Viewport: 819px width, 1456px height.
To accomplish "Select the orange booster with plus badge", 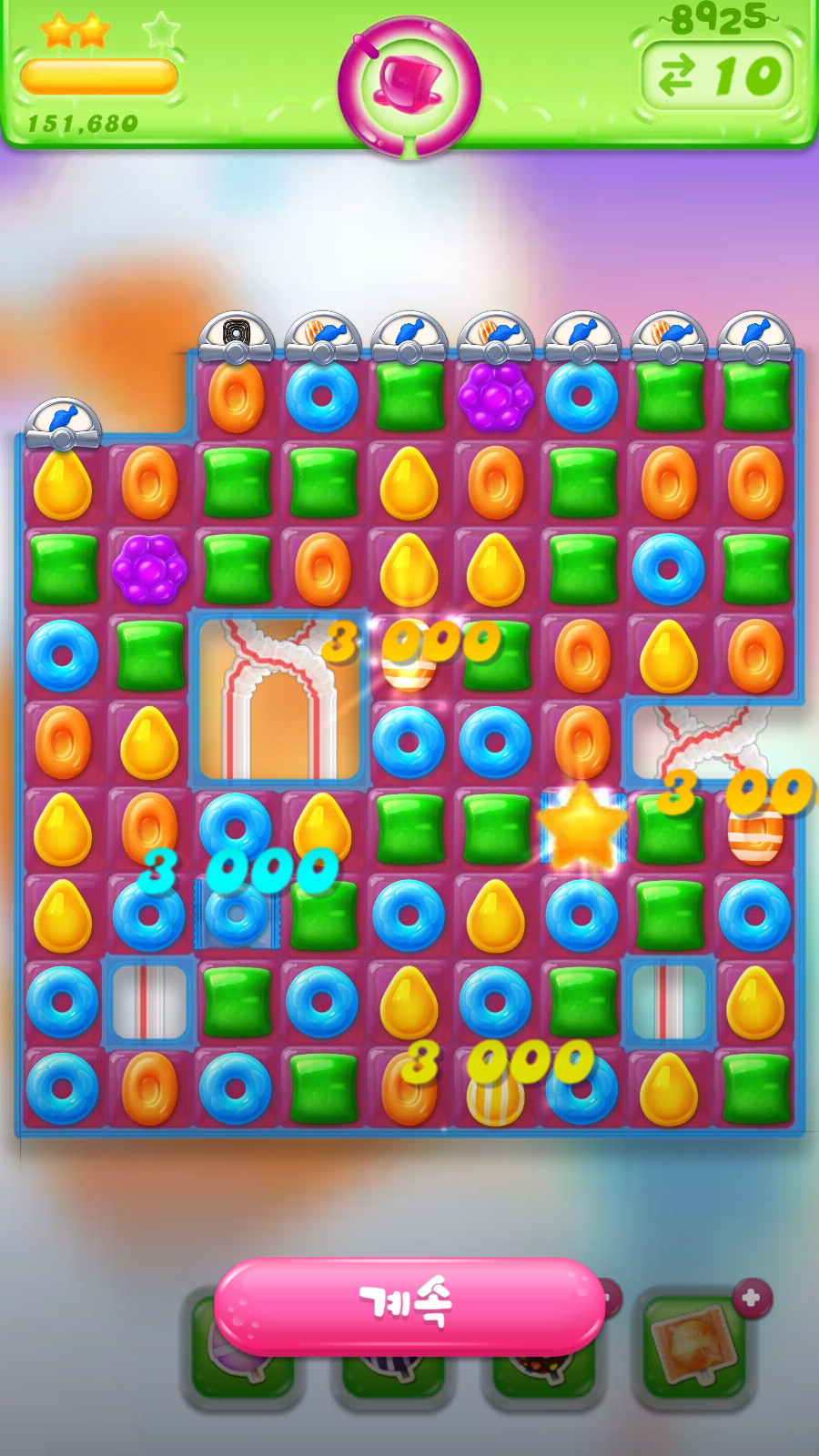I will tap(698, 1346).
